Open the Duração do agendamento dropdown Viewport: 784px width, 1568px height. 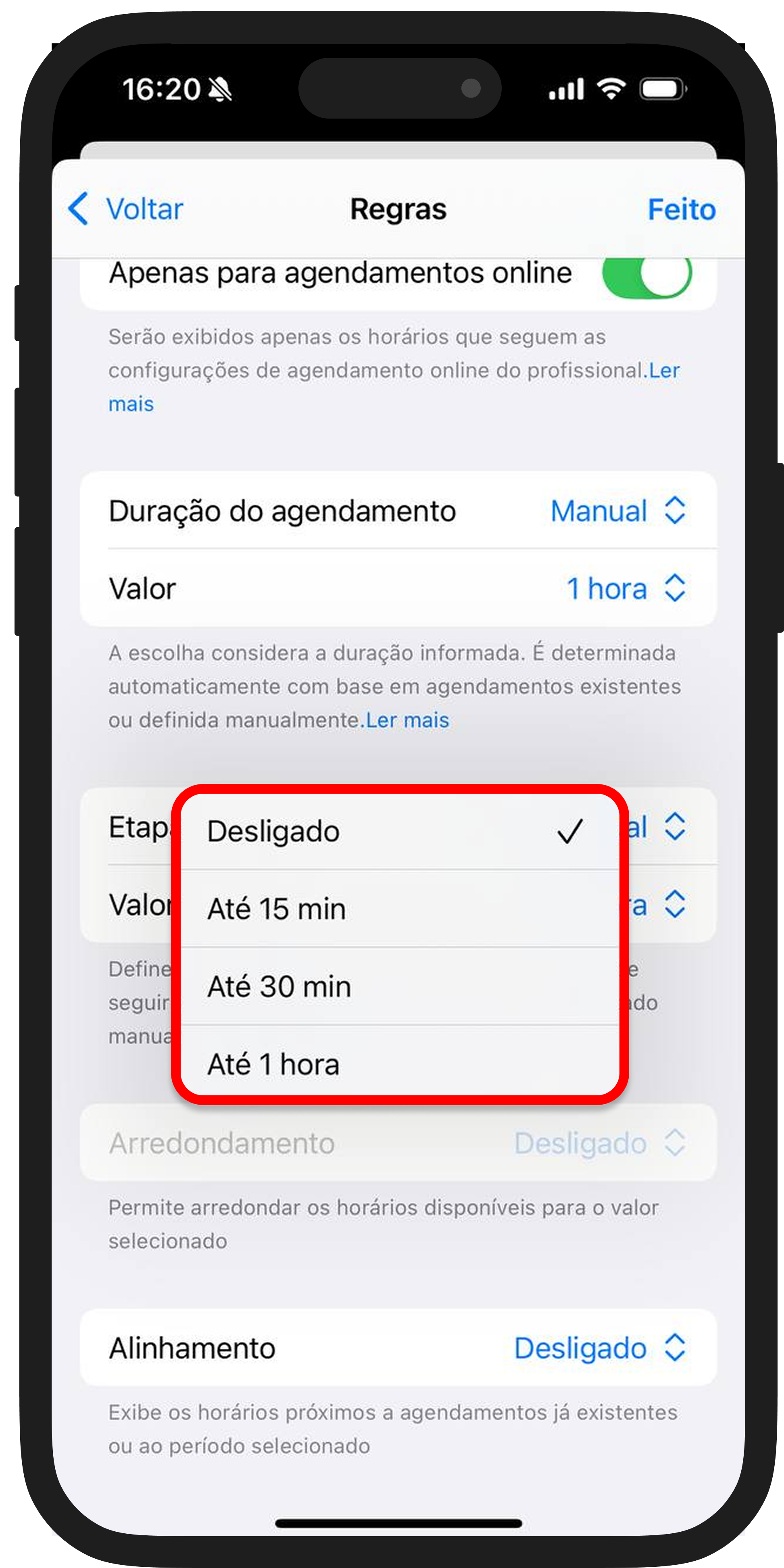[617, 511]
